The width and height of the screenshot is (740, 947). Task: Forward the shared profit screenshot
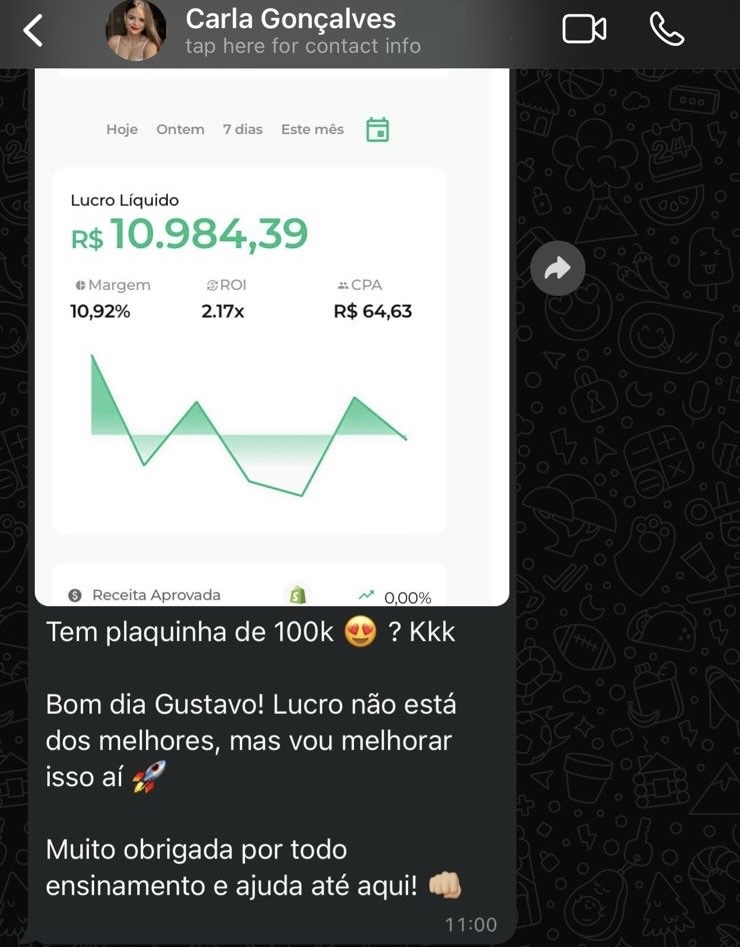557,267
